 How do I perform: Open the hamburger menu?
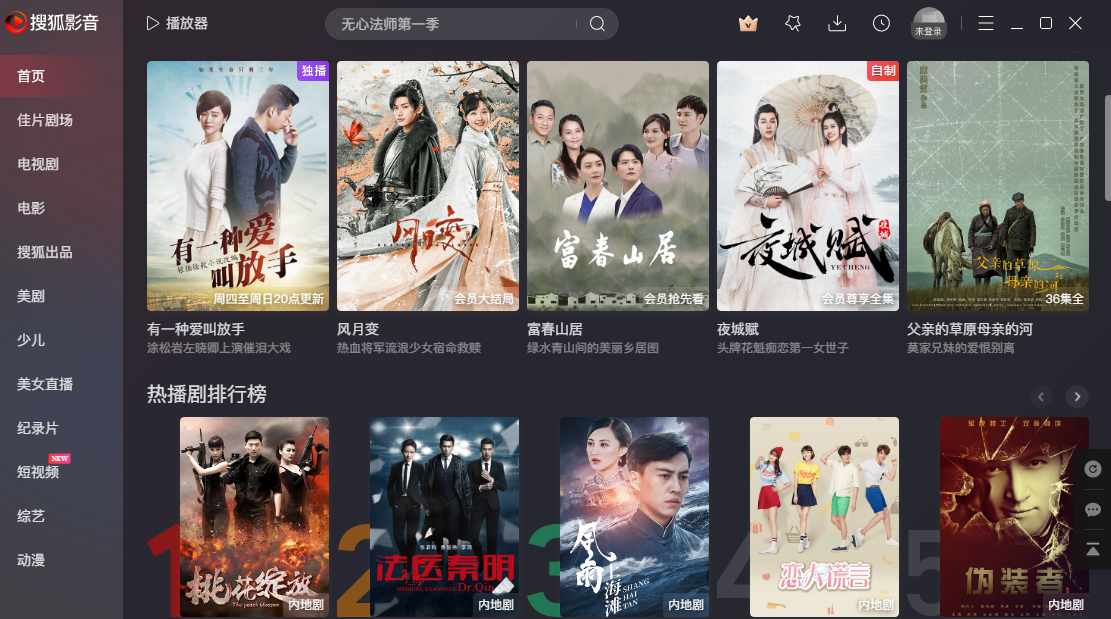pos(986,23)
